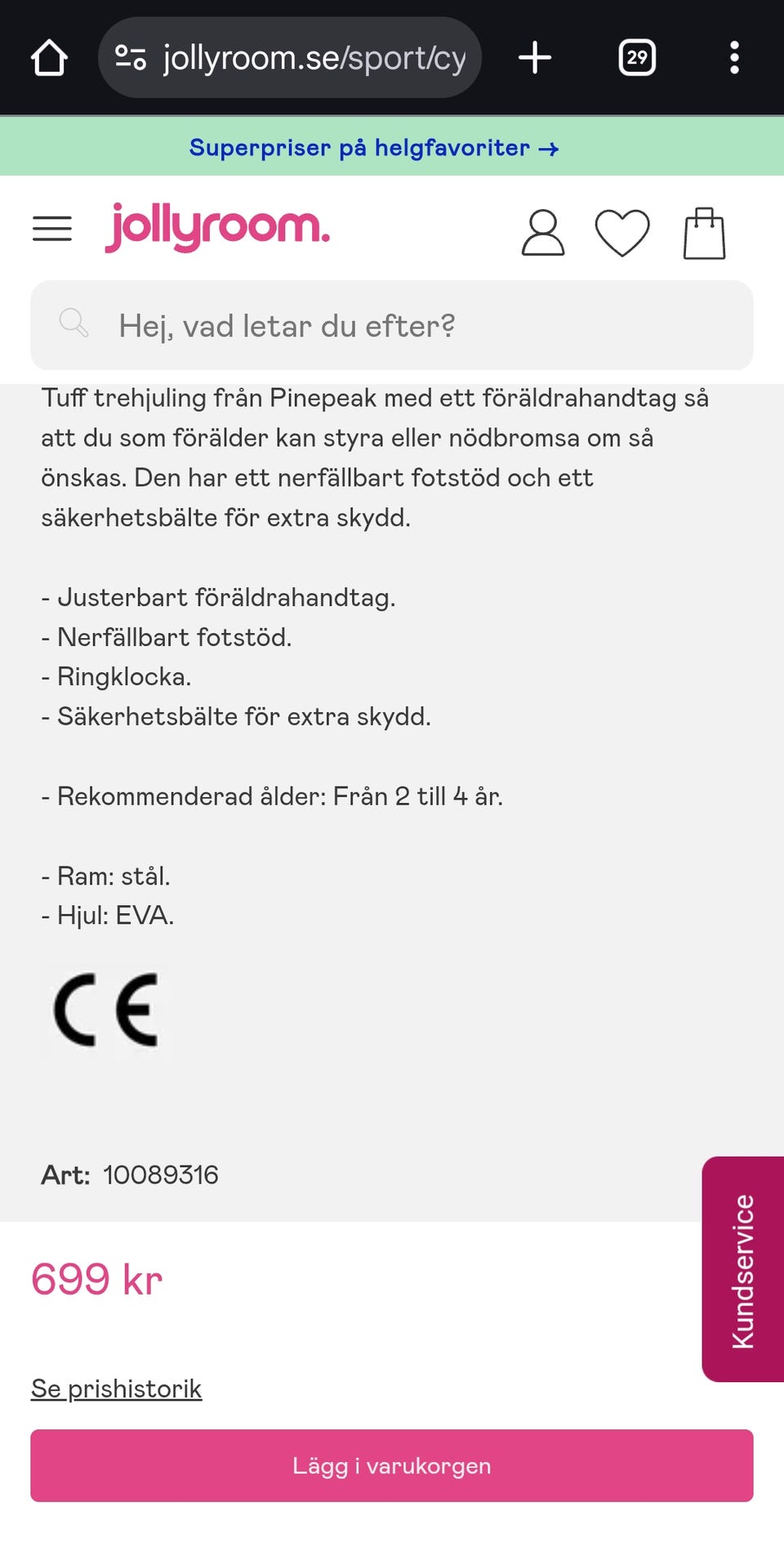The height and width of the screenshot is (1547, 784).
Task: Click the jollyroom logo
Action: [216, 227]
